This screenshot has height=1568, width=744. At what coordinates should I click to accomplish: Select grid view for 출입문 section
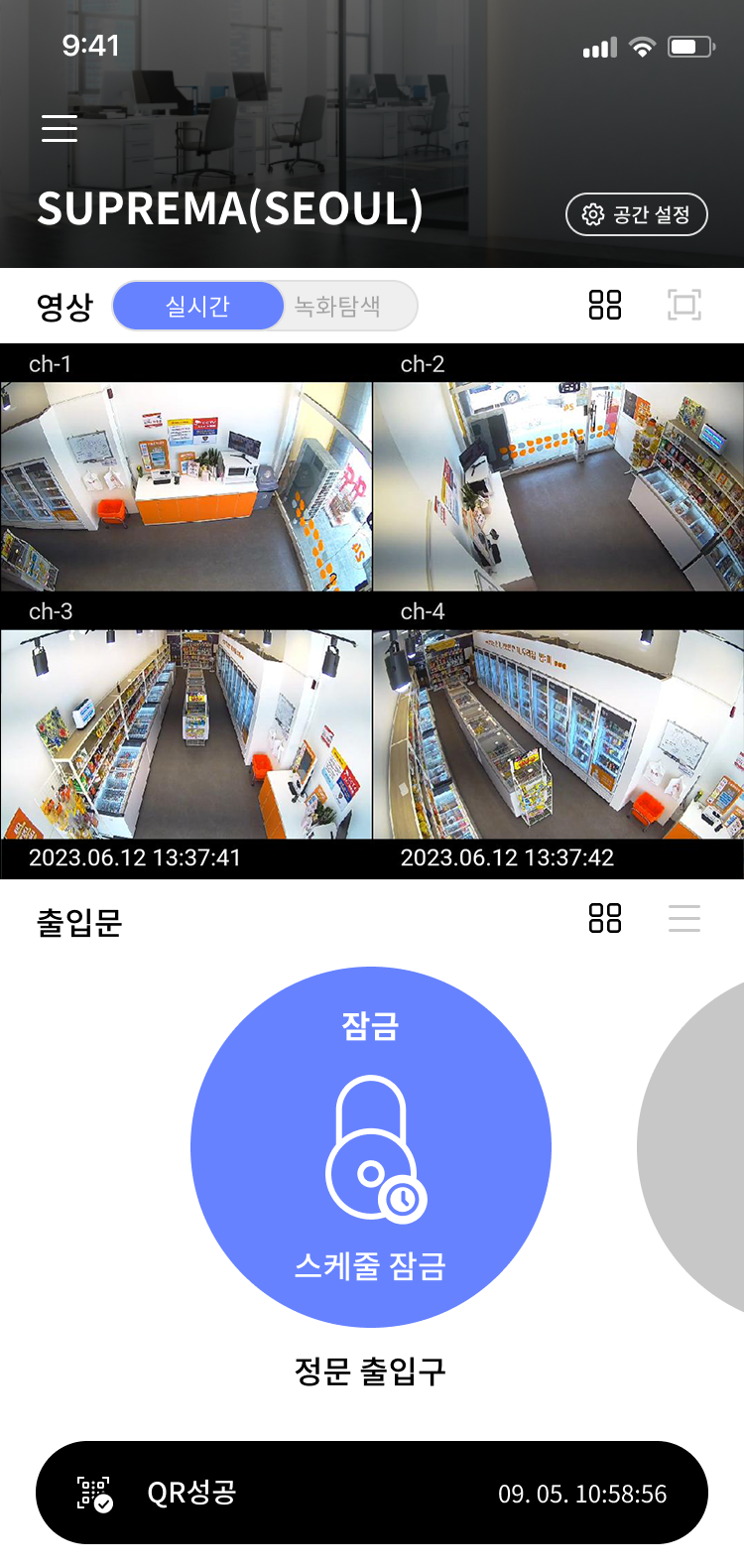point(605,918)
